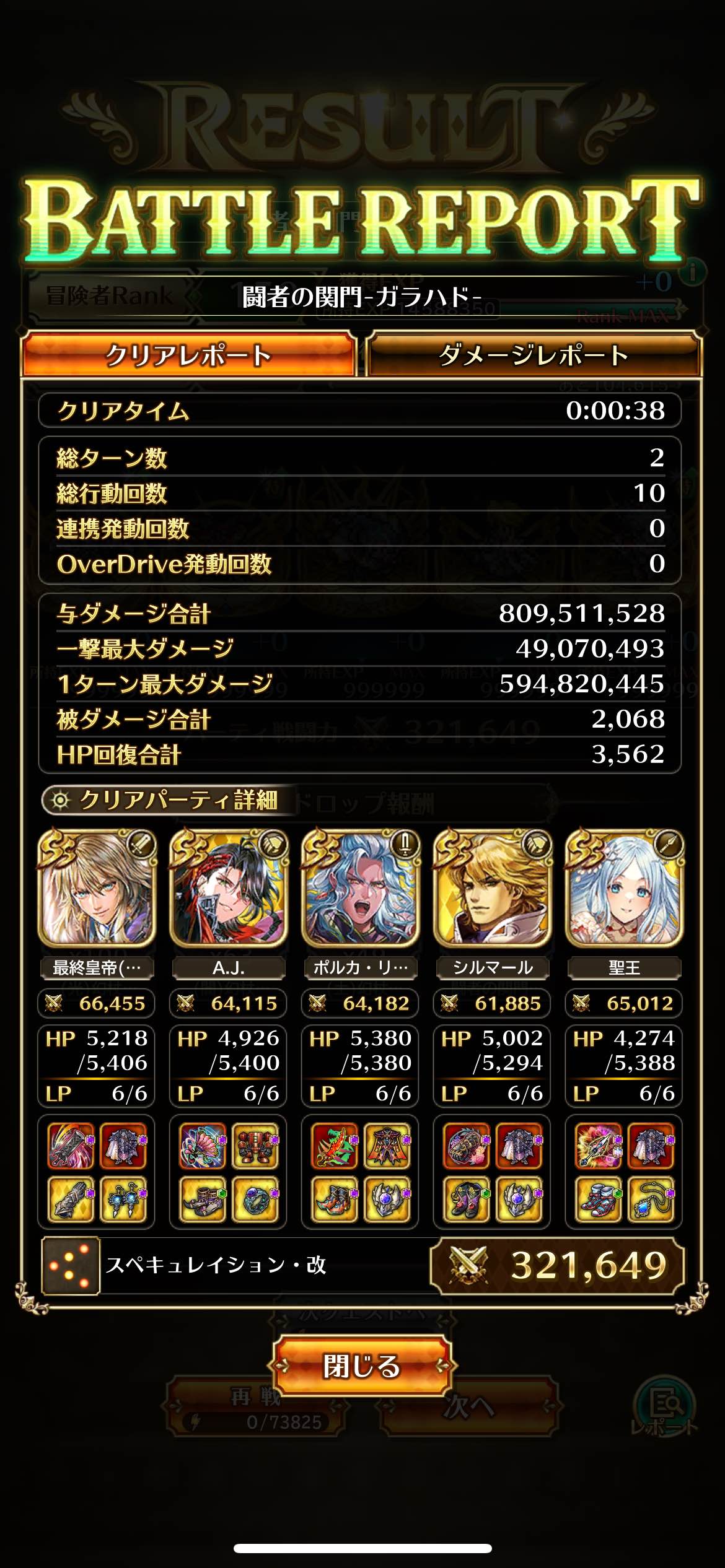Select the A.J. character portrait
The height and width of the screenshot is (1568, 725).
[229, 888]
